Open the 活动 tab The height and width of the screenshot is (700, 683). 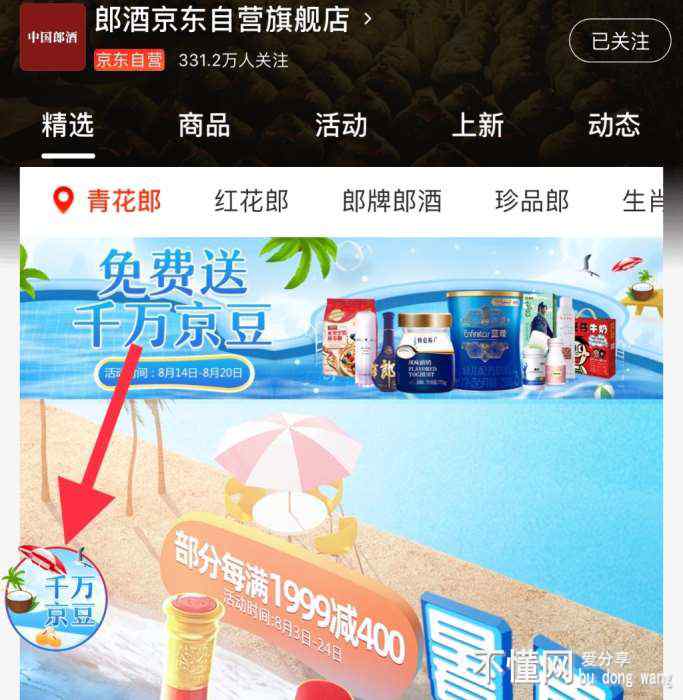pos(341,125)
